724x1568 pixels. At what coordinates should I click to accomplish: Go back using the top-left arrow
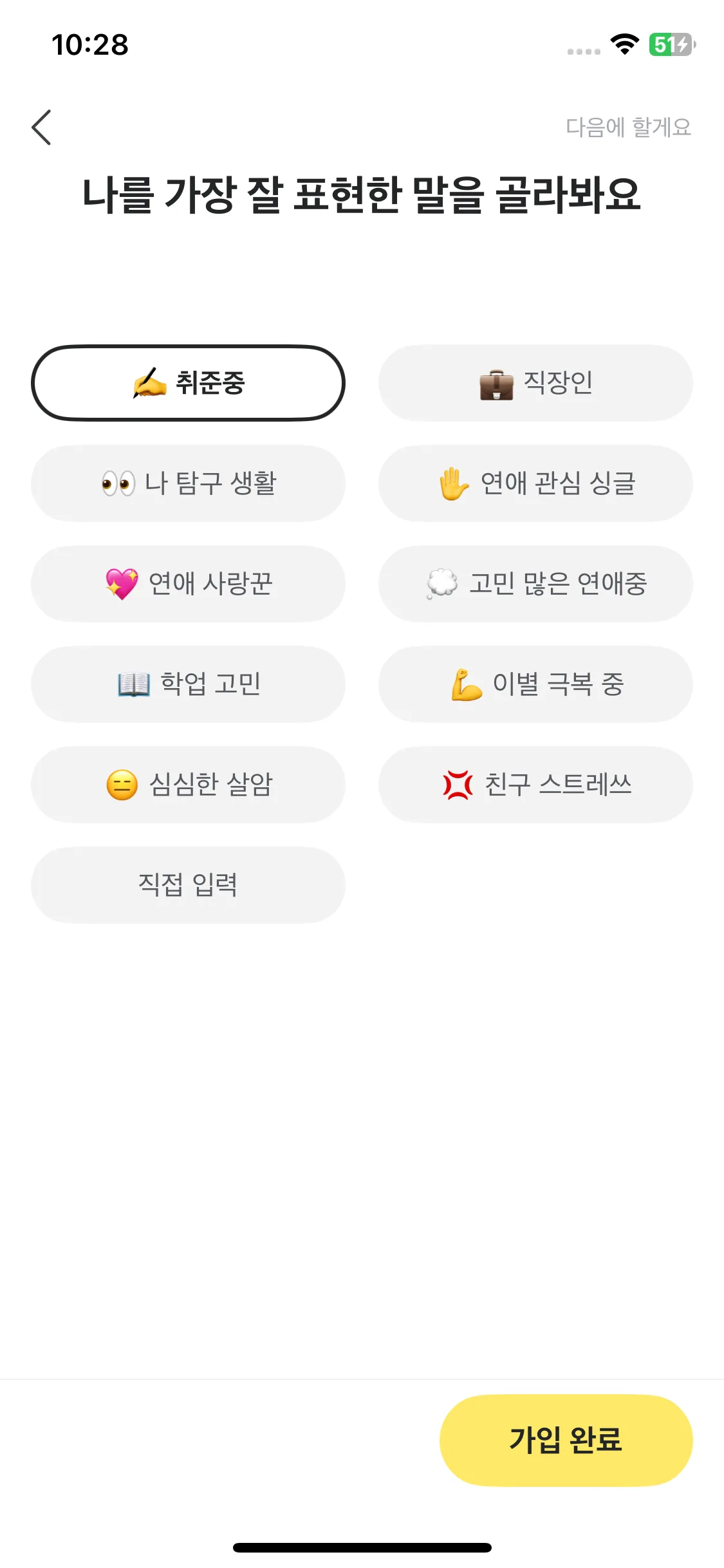[x=41, y=127]
